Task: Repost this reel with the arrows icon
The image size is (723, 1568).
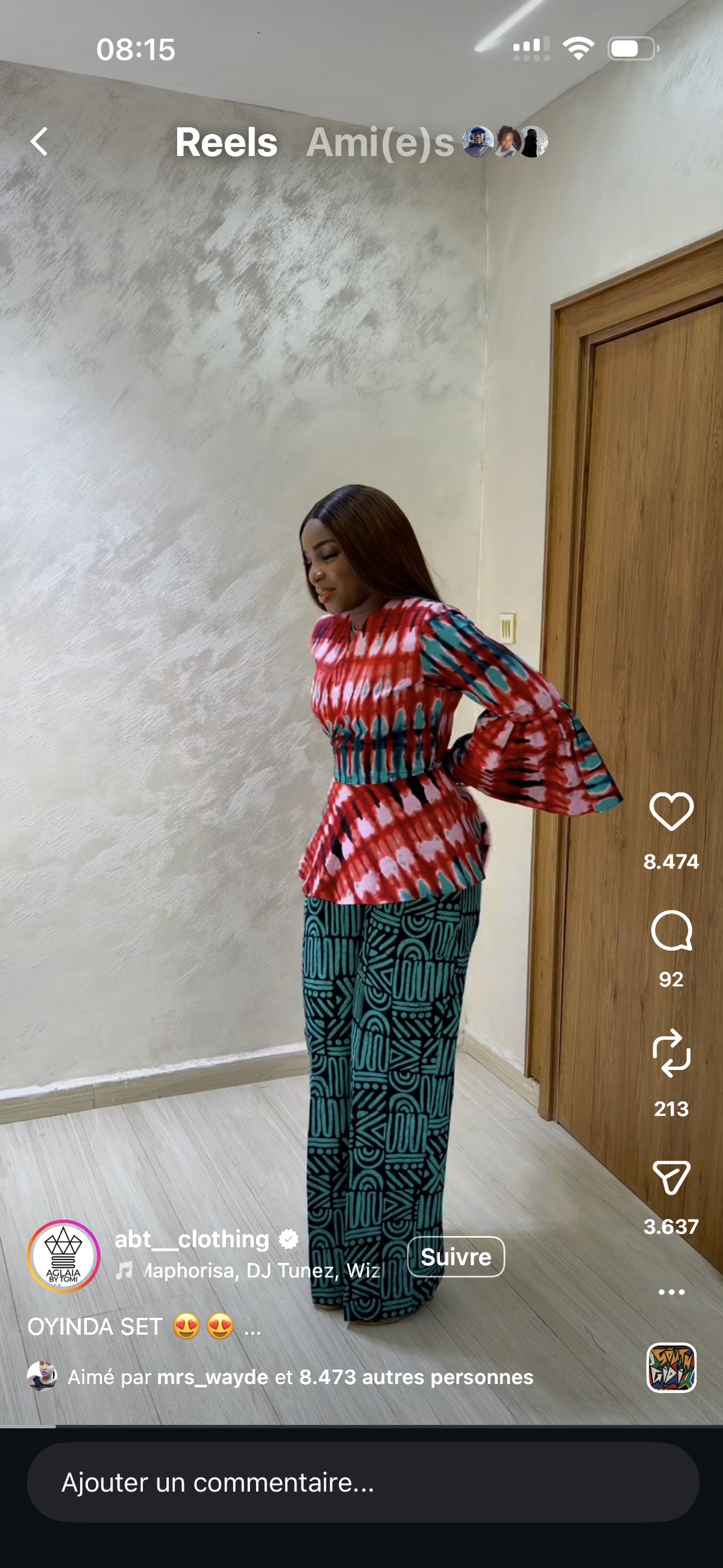Action: (671, 1053)
